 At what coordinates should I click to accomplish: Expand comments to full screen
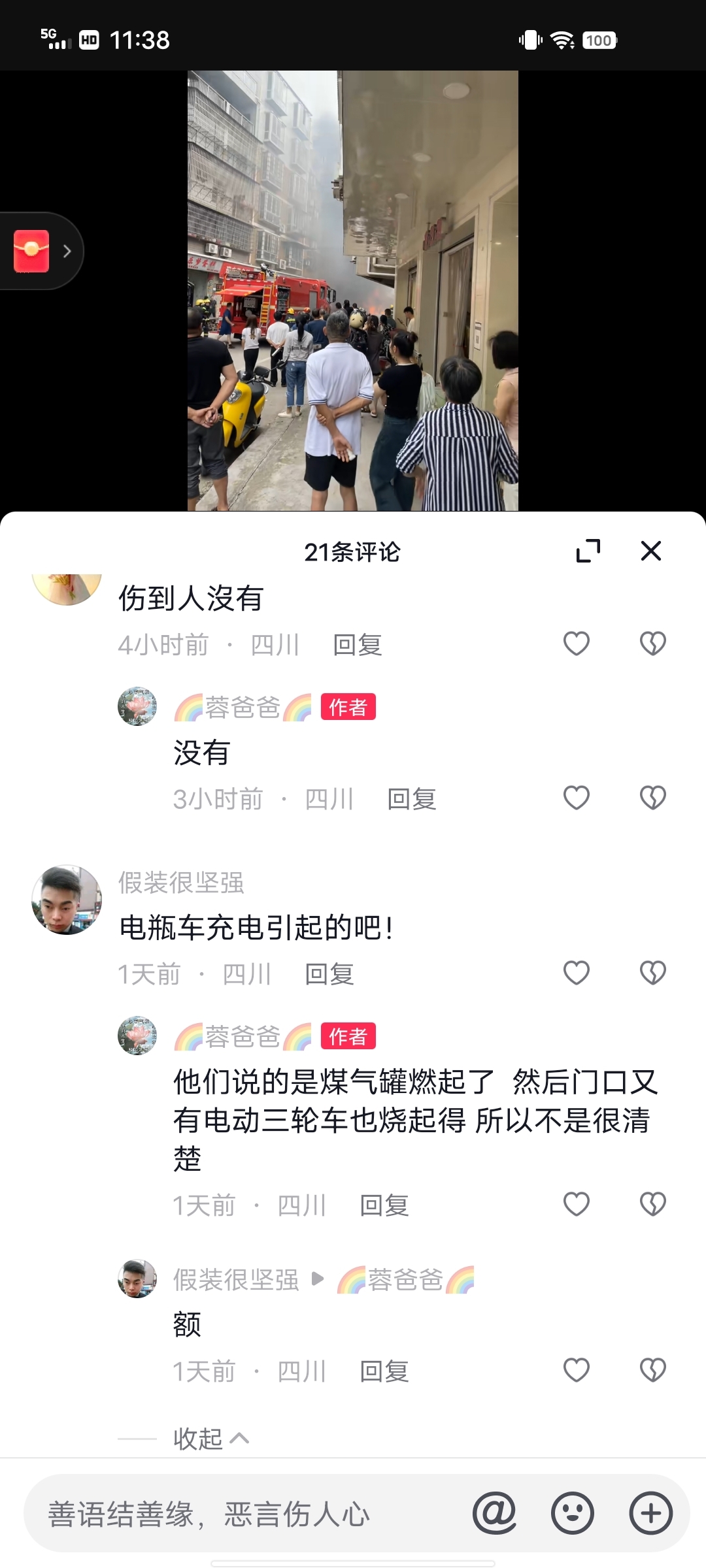pyautogui.click(x=588, y=551)
